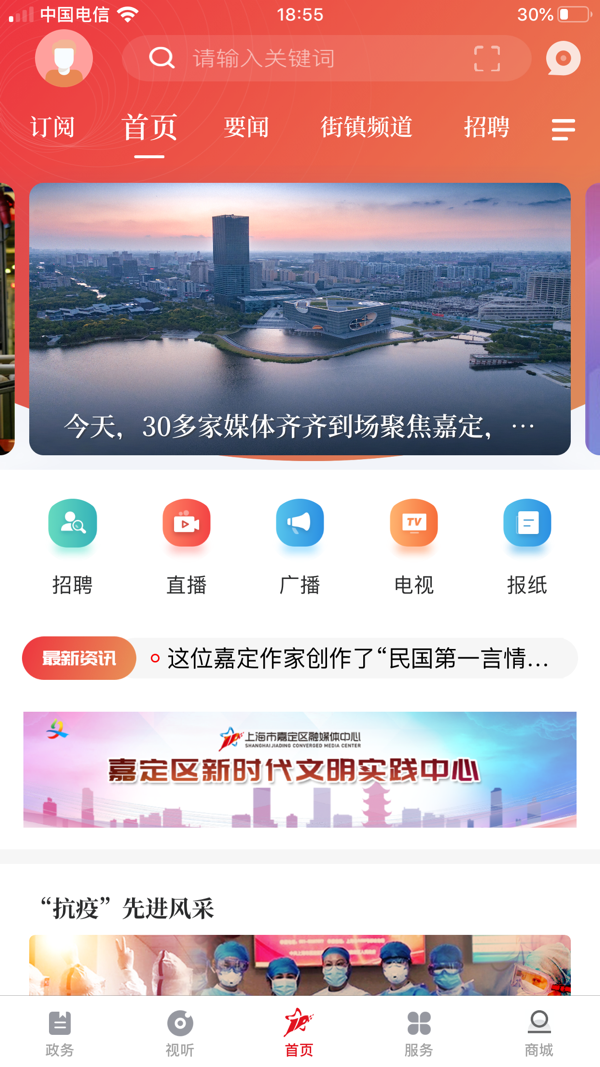Open the 30多家媒体聚焦嘉定 banner story
This screenshot has width=600, height=1067.
pos(300,318)
